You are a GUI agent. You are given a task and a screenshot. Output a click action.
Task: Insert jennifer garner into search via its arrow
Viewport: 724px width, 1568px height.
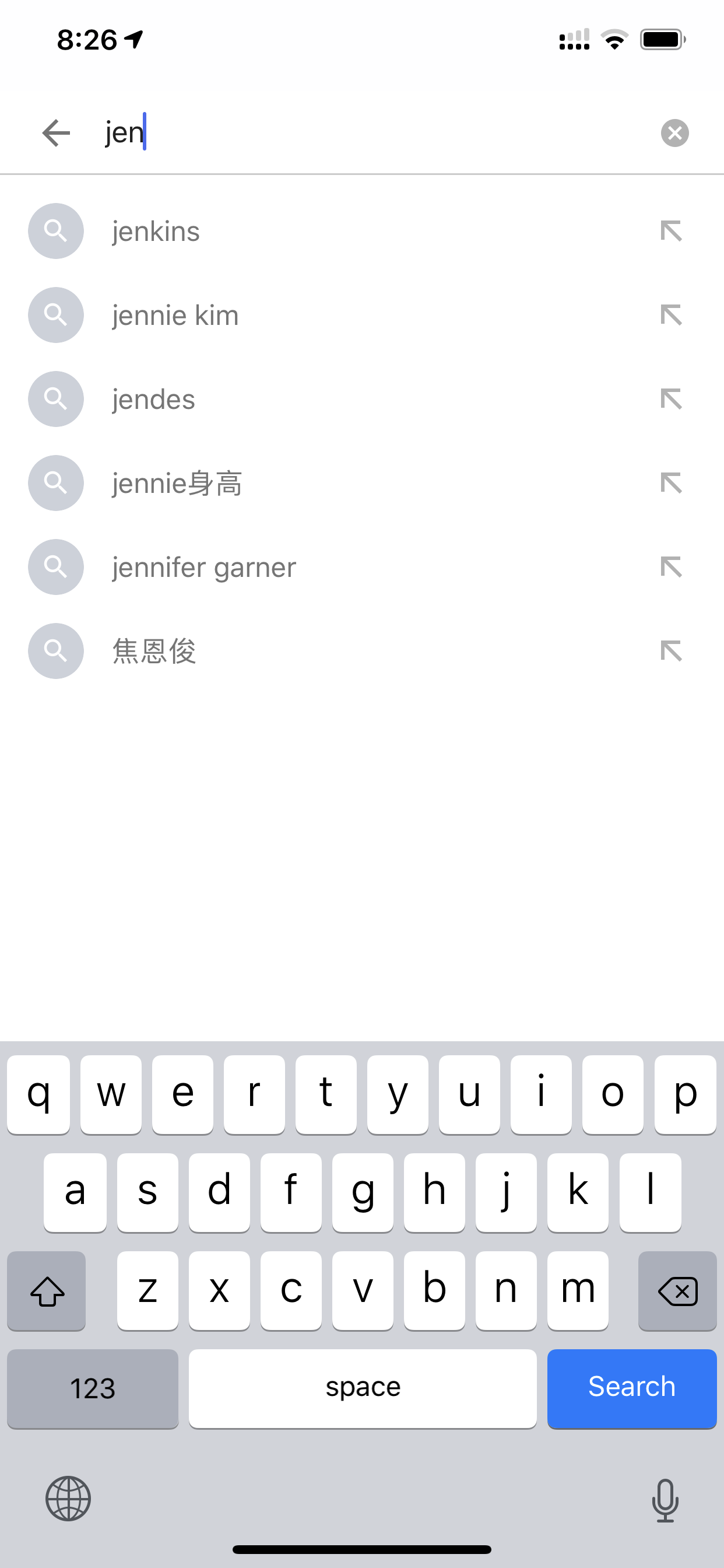[x=671, y=568]
